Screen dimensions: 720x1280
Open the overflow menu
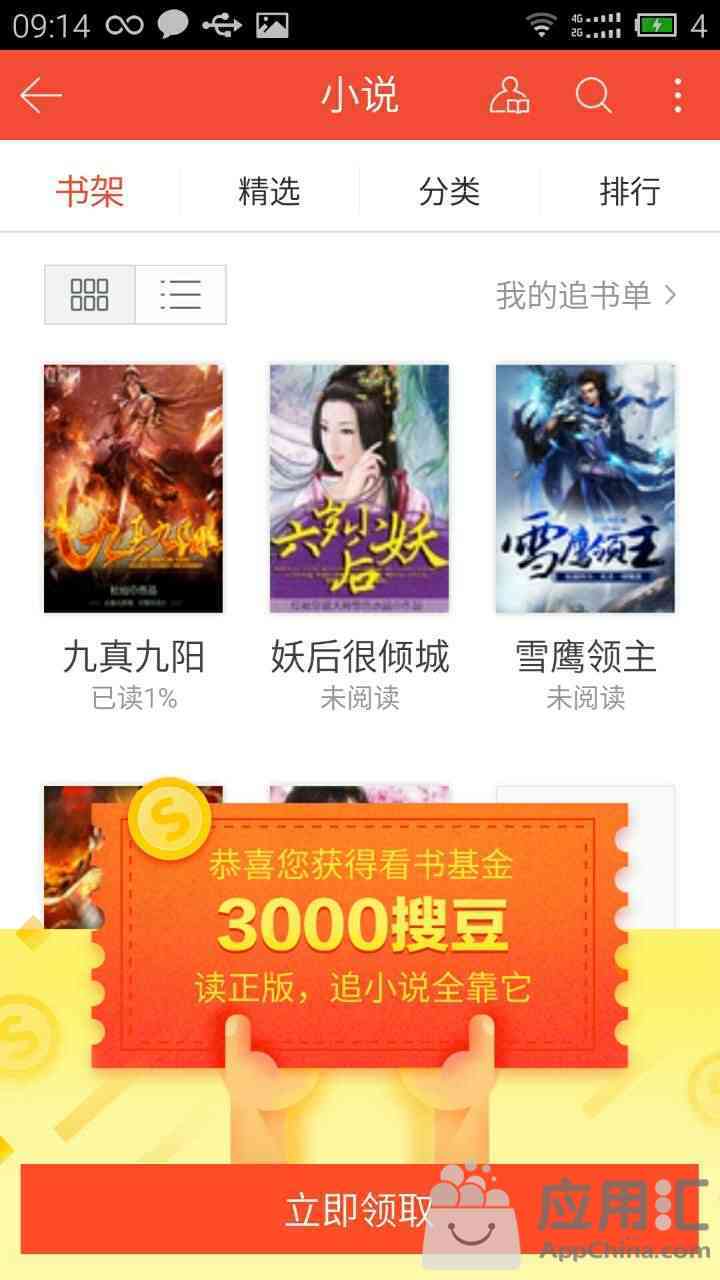(x=678, y=96)
